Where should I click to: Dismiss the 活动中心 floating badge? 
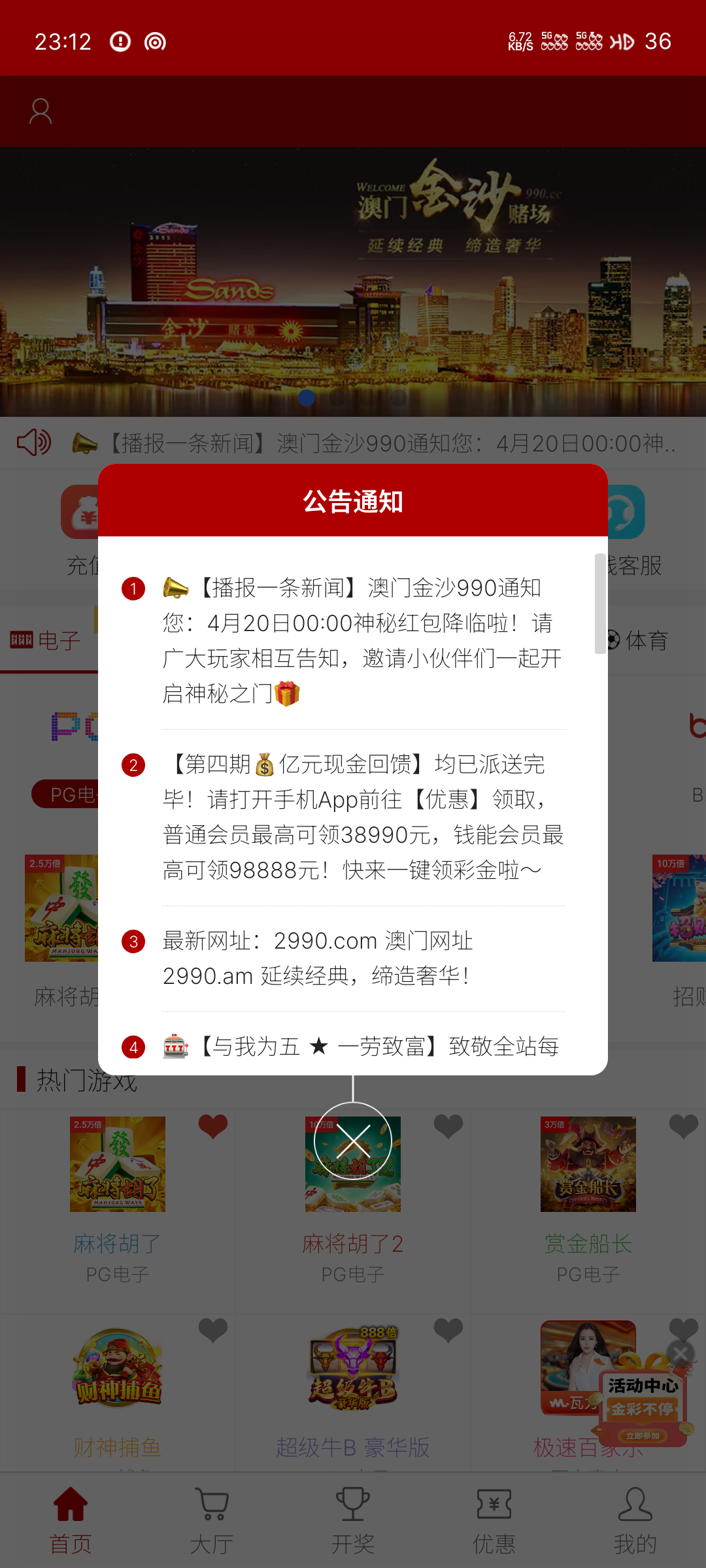680,1352
